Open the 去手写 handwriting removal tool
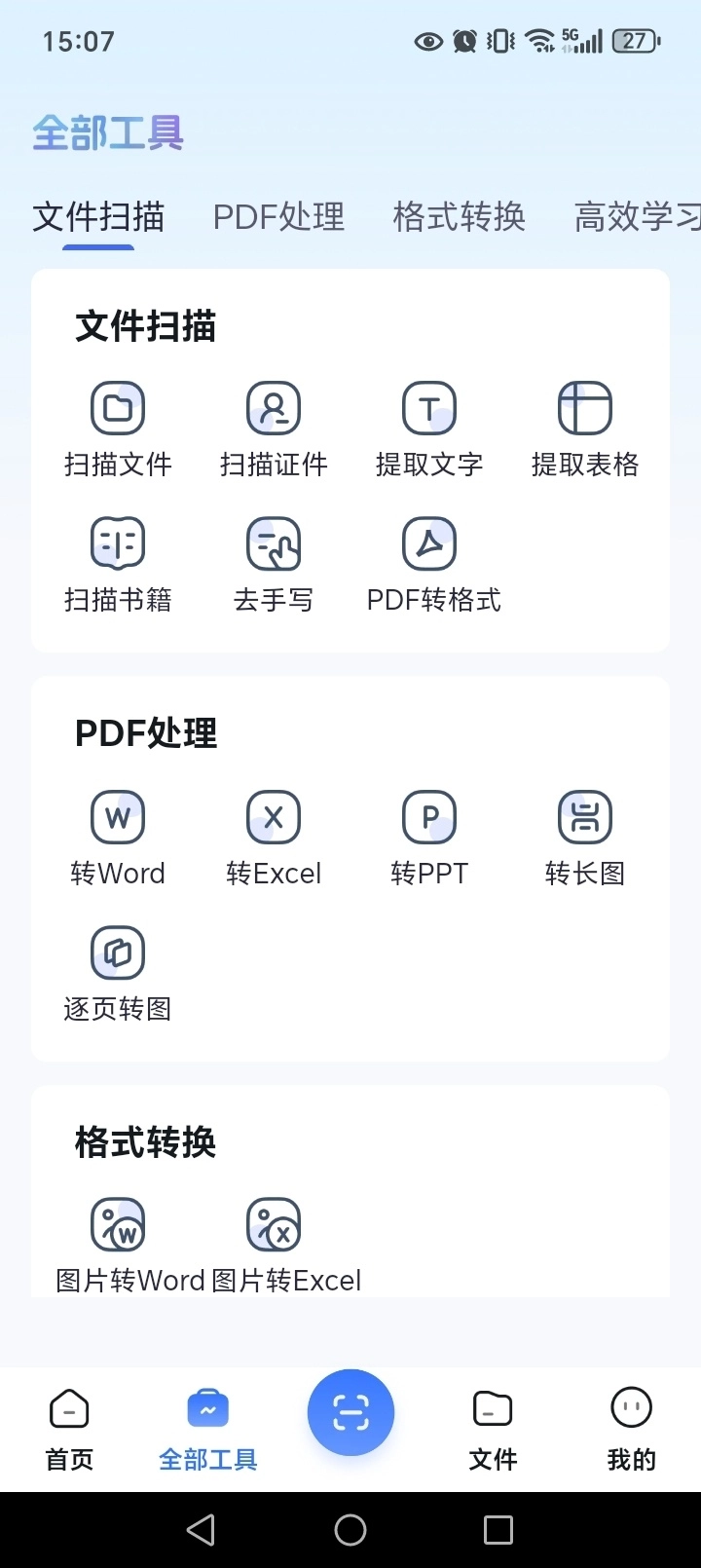This screenshot has width=701, height=1568. click(x=274, y=562)
